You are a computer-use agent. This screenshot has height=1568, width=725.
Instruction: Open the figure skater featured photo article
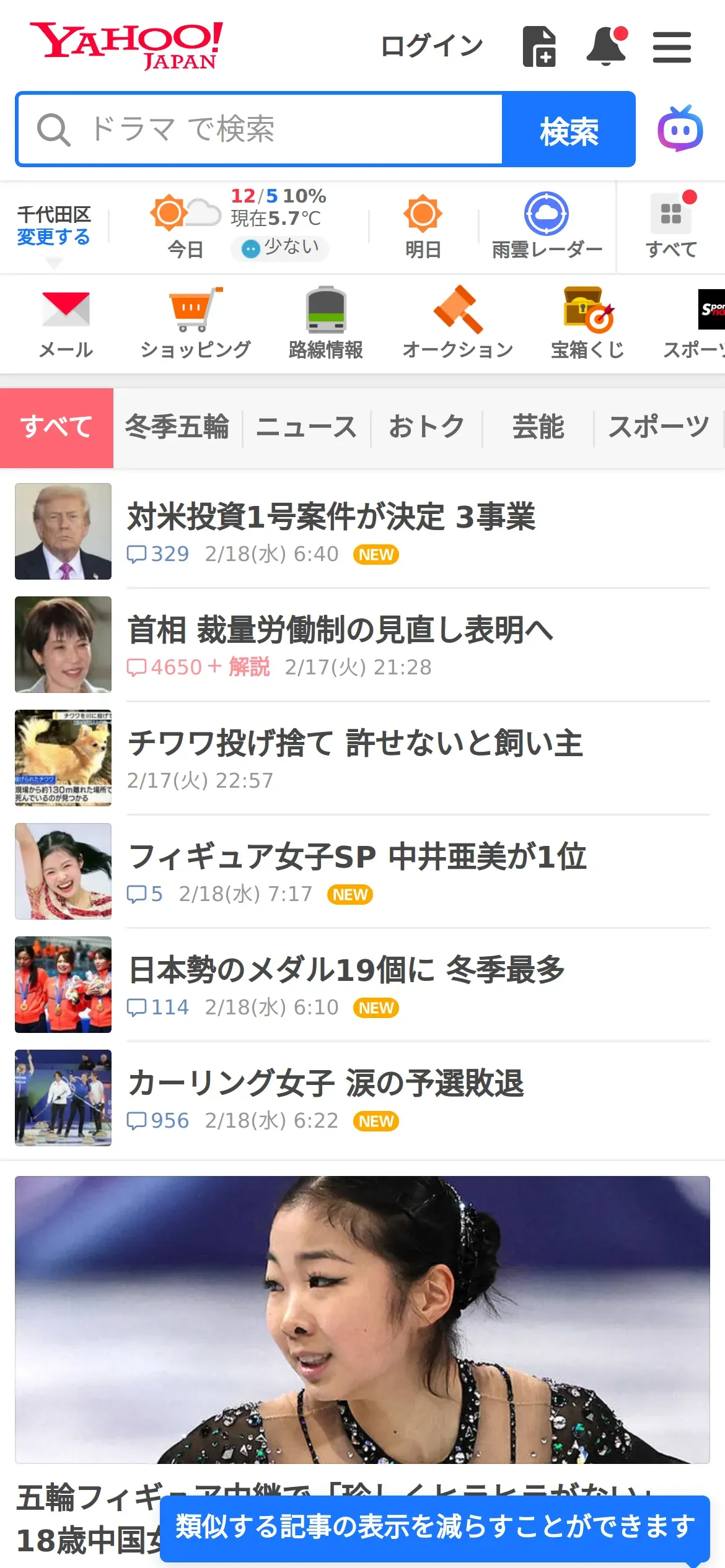tap(362, 1319)
